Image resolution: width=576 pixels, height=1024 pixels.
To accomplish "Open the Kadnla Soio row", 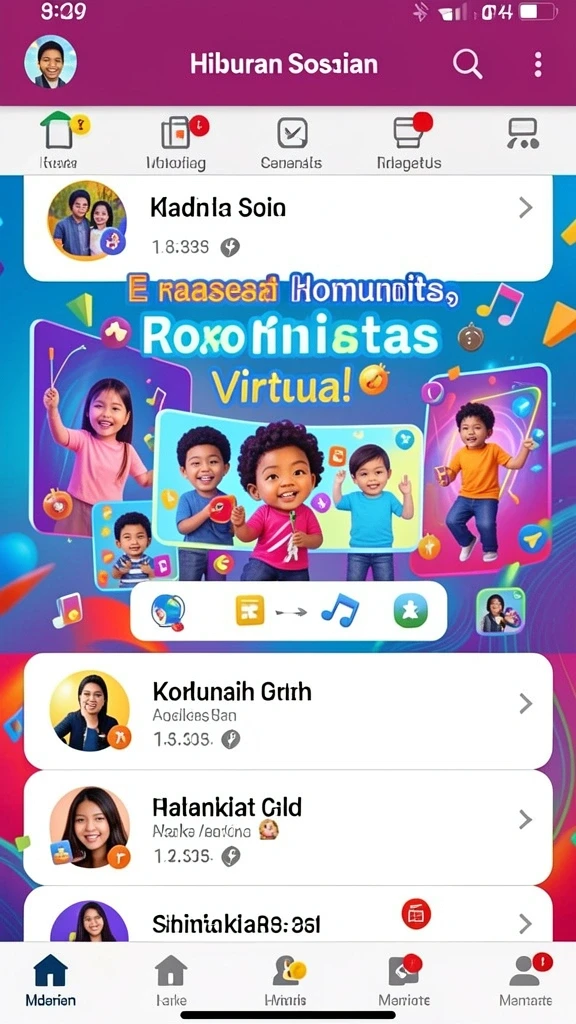I will point(288,228).
